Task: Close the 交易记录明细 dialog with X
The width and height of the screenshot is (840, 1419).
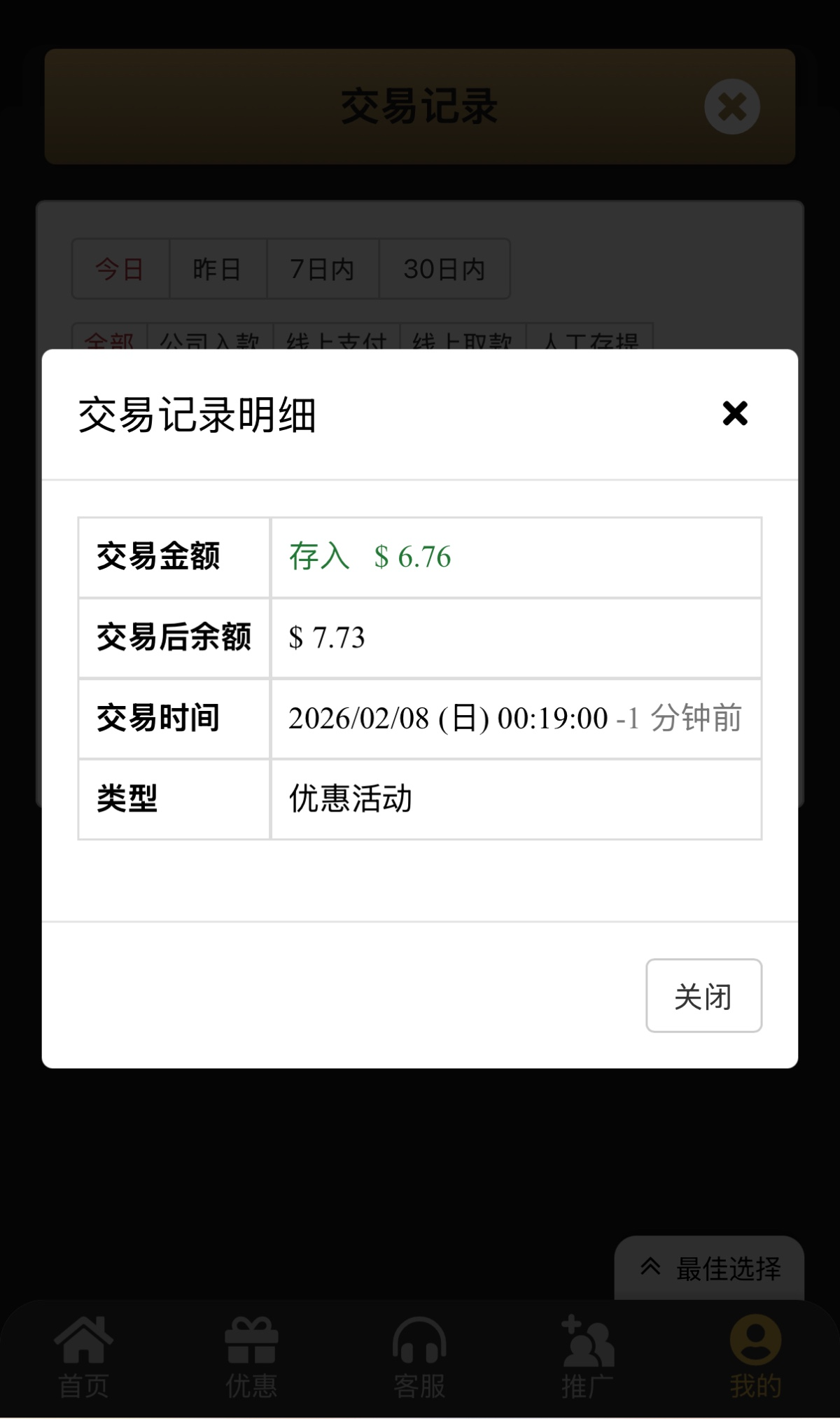Action: pos(735,413)
